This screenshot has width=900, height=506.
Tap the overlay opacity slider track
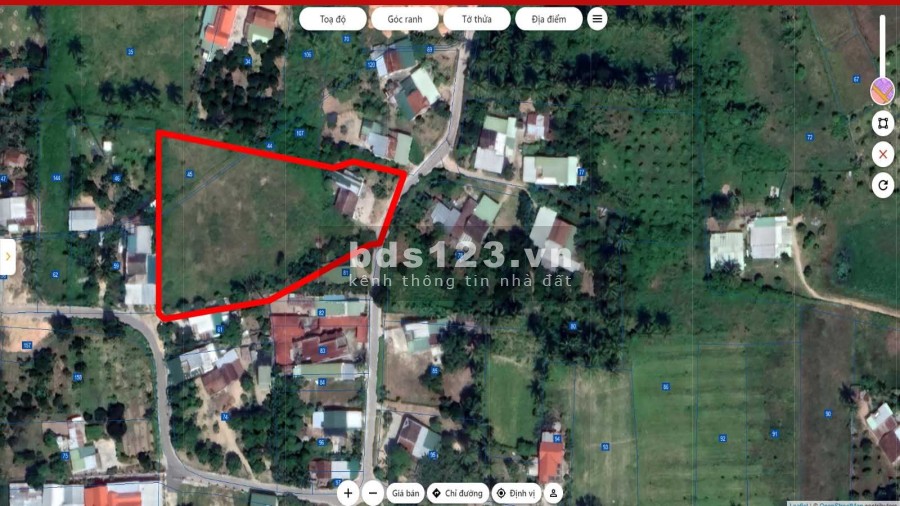[x=882, y=45]
